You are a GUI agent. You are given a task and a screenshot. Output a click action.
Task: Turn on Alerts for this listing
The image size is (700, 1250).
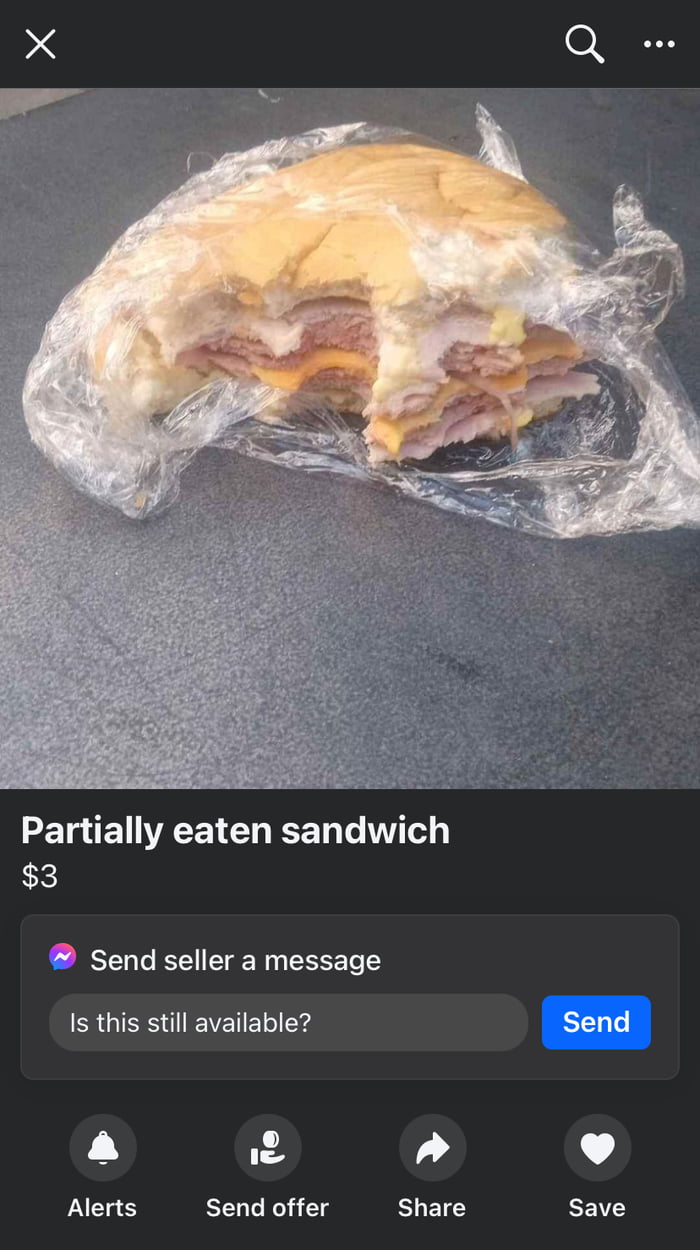102,1149
